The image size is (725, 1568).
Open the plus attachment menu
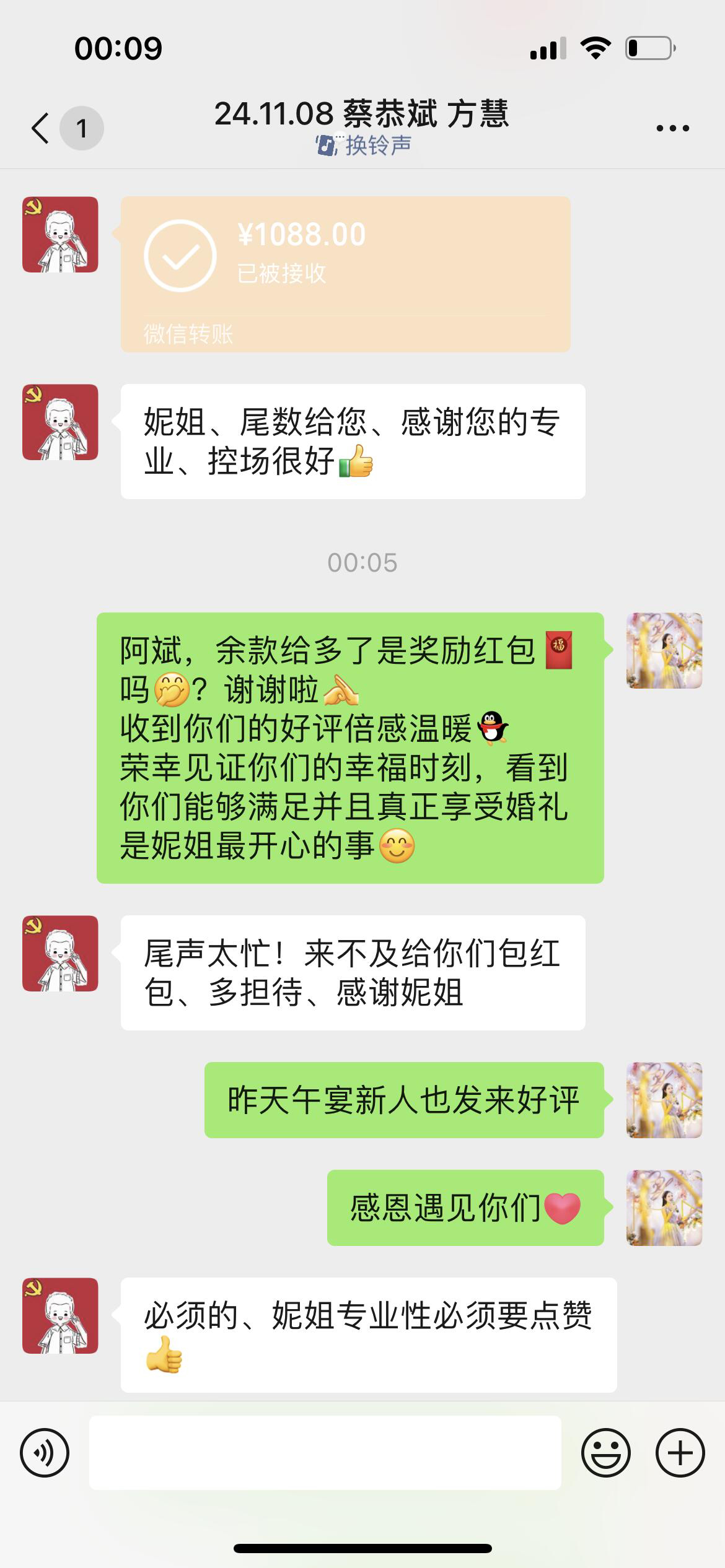point(680,1452)
